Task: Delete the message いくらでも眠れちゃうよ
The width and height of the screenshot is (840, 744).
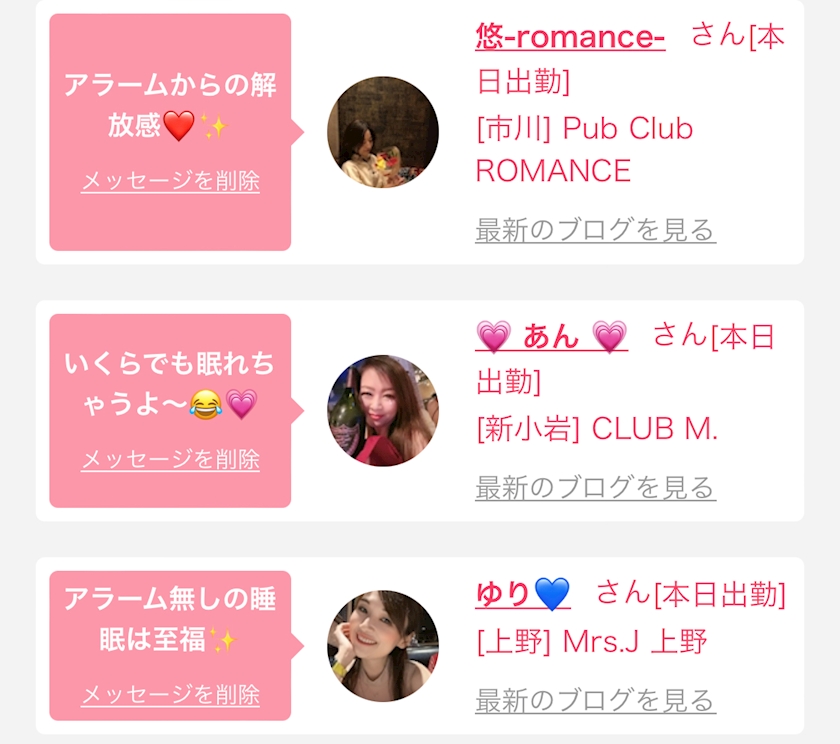Action: pyautogui.click(x=170, y=459)
